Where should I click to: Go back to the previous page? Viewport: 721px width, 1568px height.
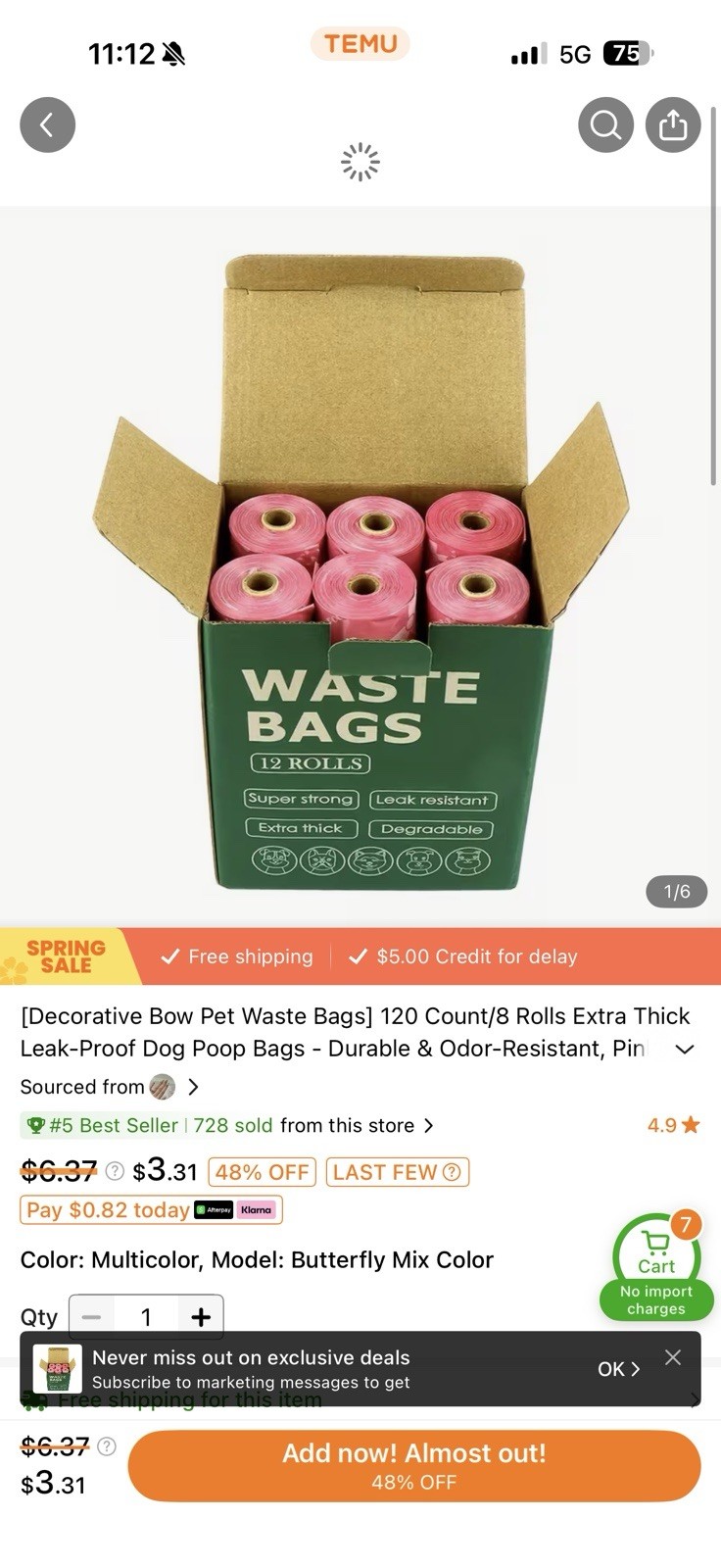click(47, 124)
